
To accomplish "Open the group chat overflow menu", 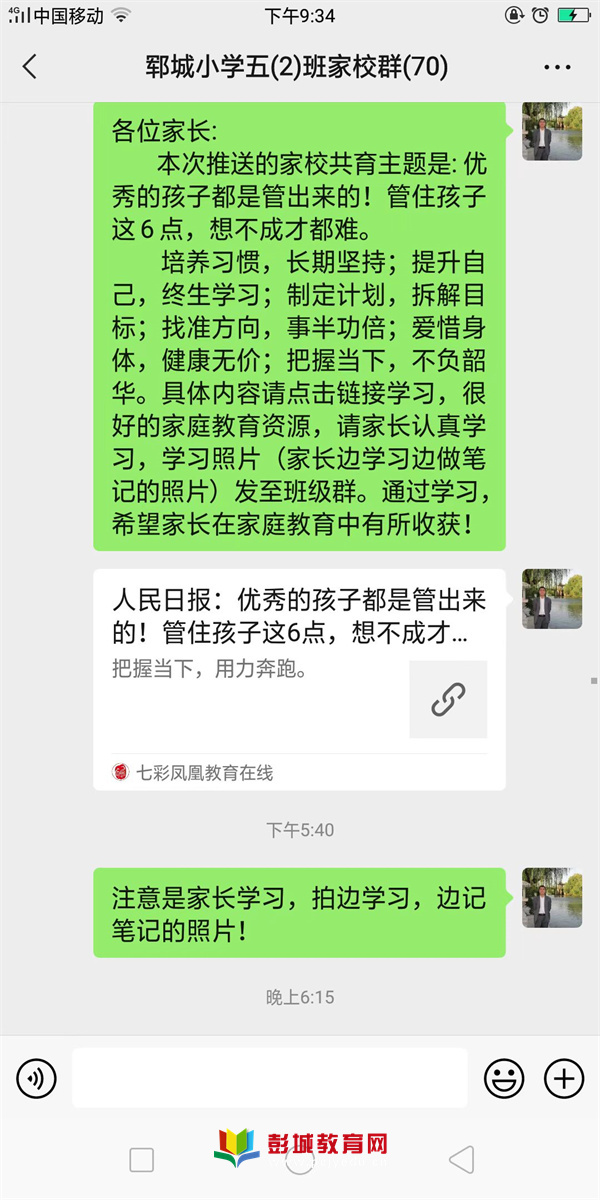I will coord(557,67).
